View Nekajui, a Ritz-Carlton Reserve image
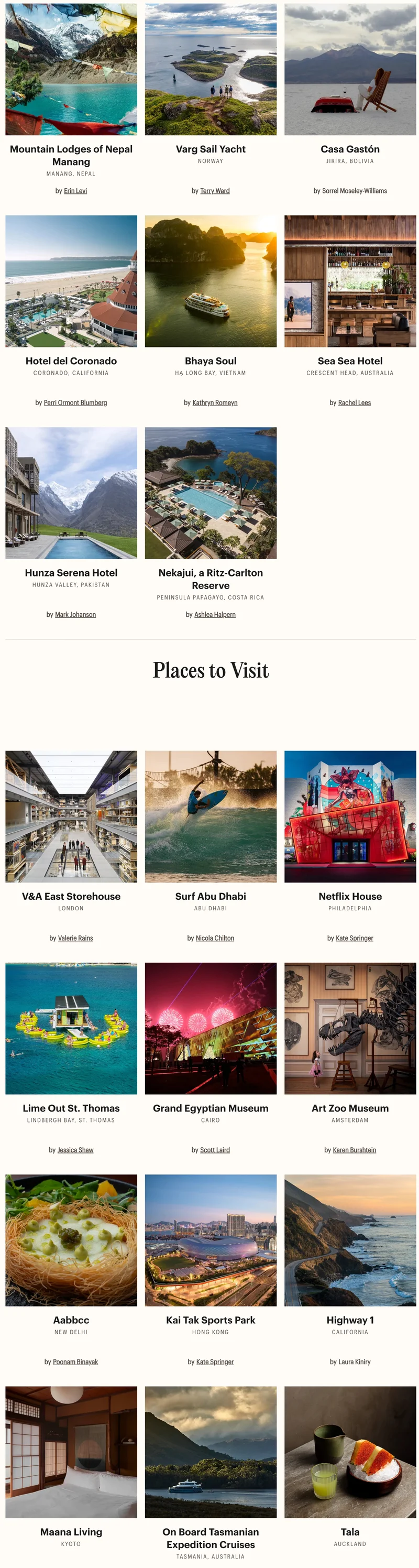This screenshot has height=1568, width=419. click(x=211, y=493)
